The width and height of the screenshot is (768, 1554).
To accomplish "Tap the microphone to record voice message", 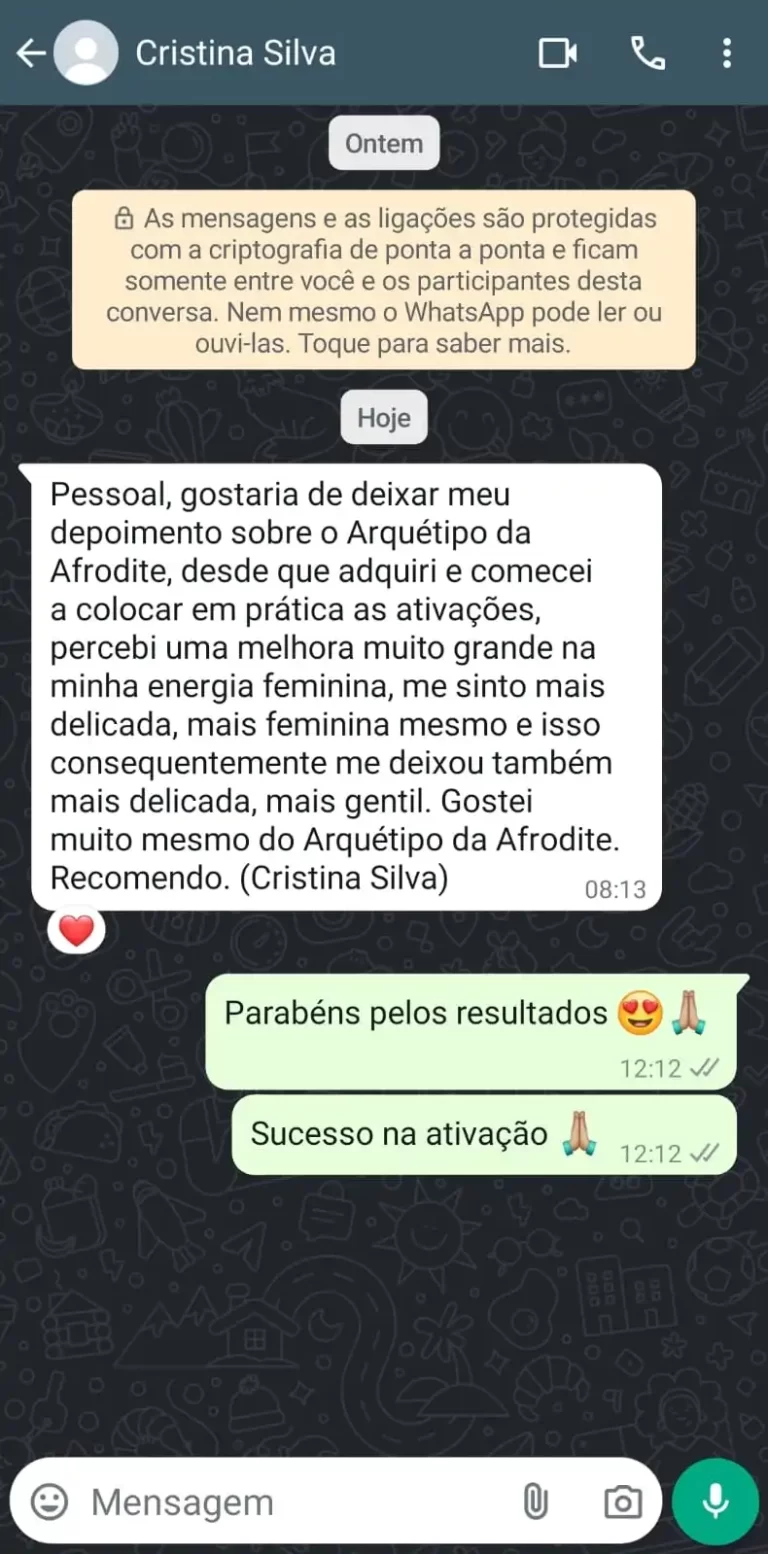I will pos(714,1500).
